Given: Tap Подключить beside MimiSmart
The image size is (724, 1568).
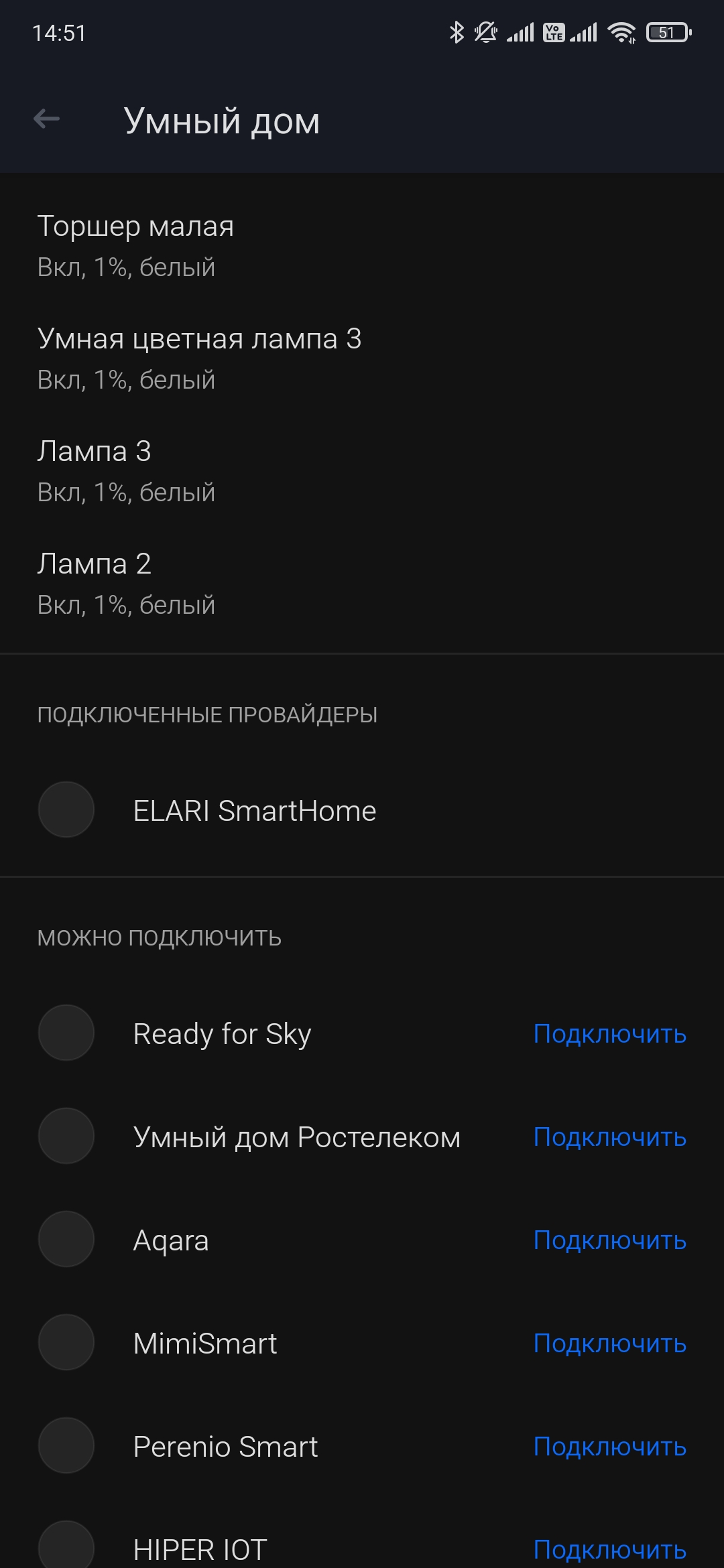Looking at the screenshot, I should coord(609,1344).
